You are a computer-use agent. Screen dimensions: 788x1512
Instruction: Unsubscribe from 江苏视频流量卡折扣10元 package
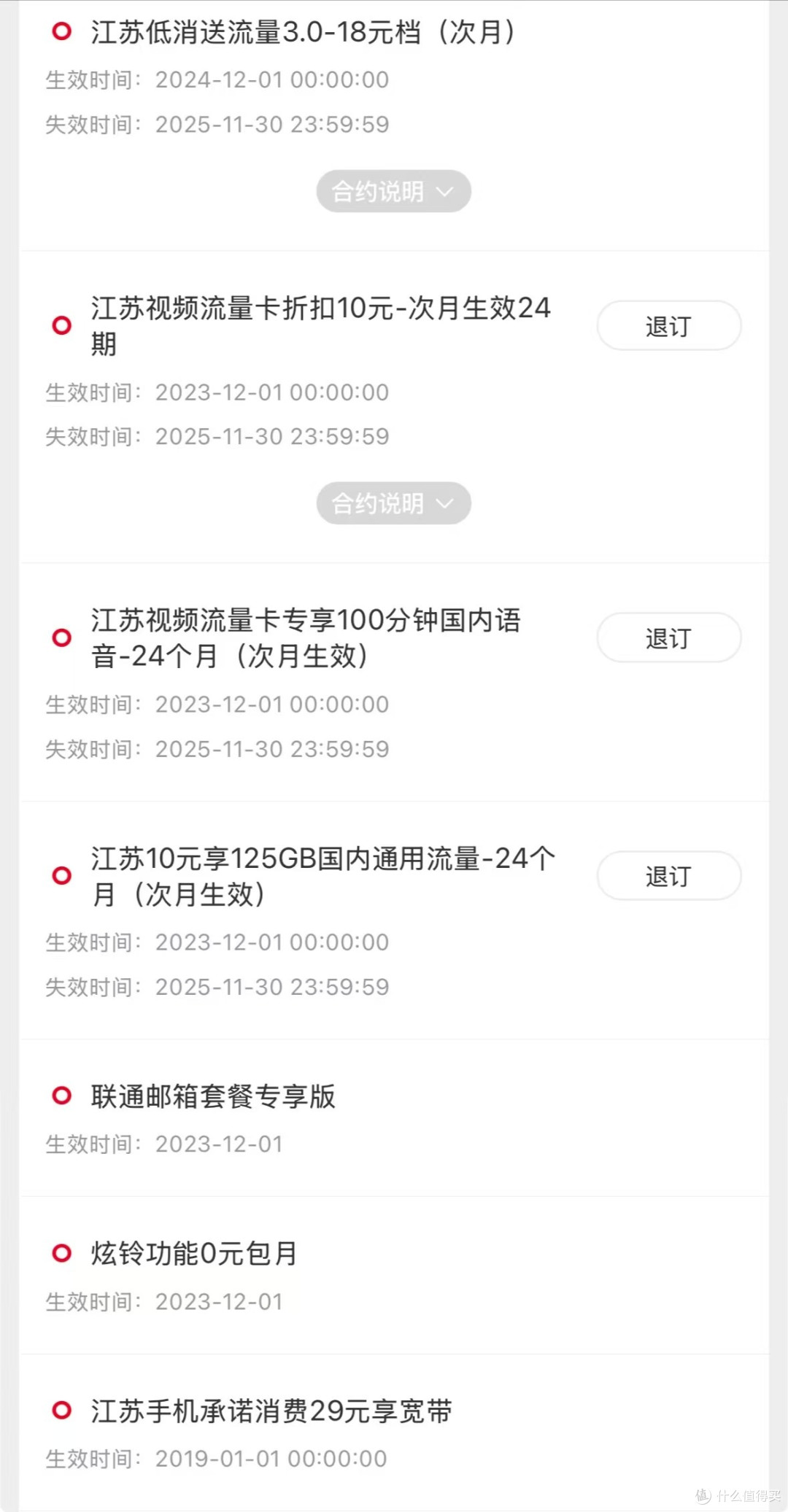click(668, 326)
